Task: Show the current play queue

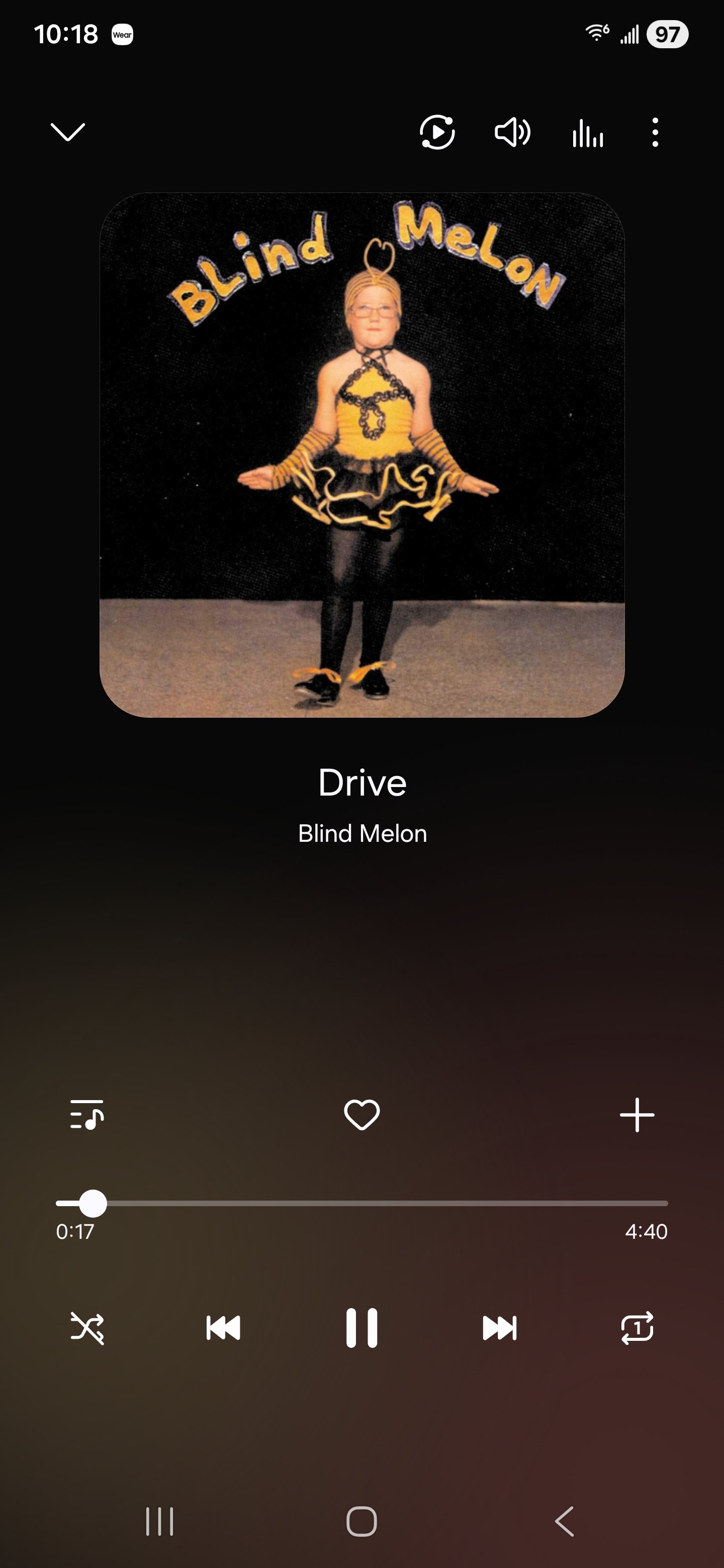Action: [87, 1115]
